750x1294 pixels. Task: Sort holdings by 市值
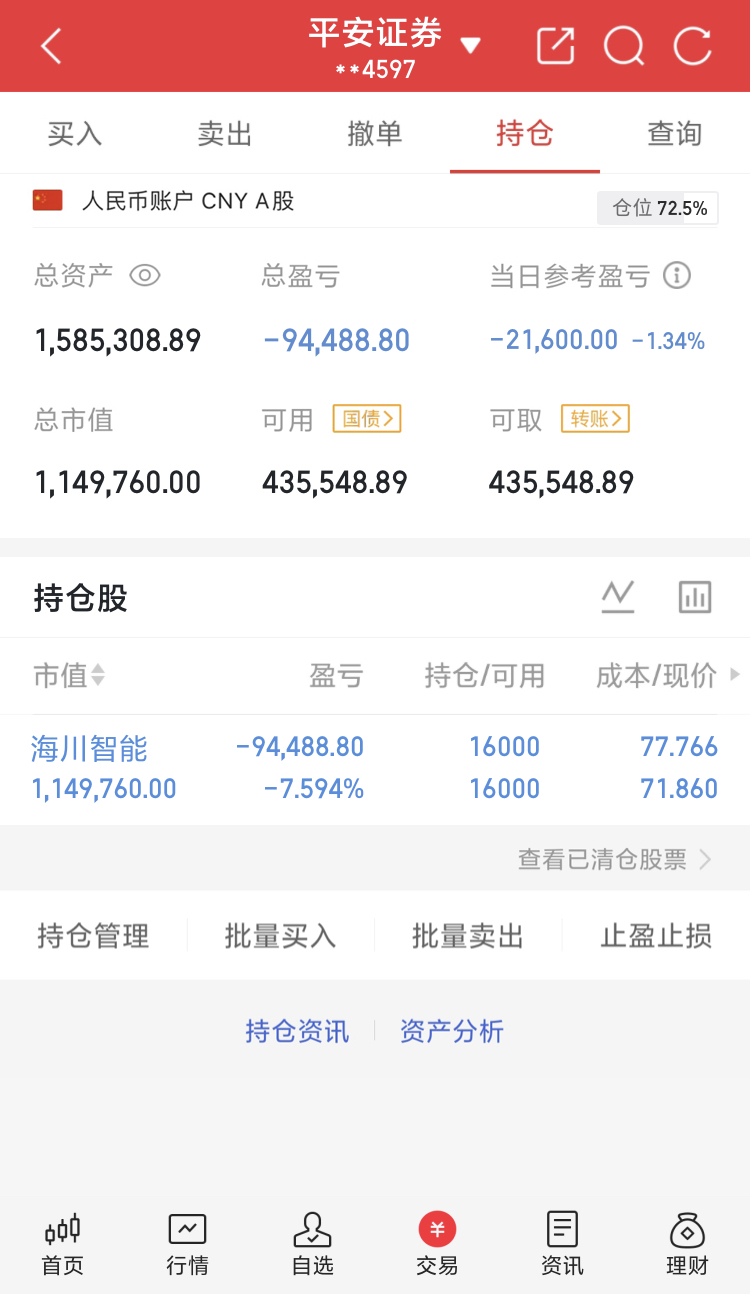point(69,676)
